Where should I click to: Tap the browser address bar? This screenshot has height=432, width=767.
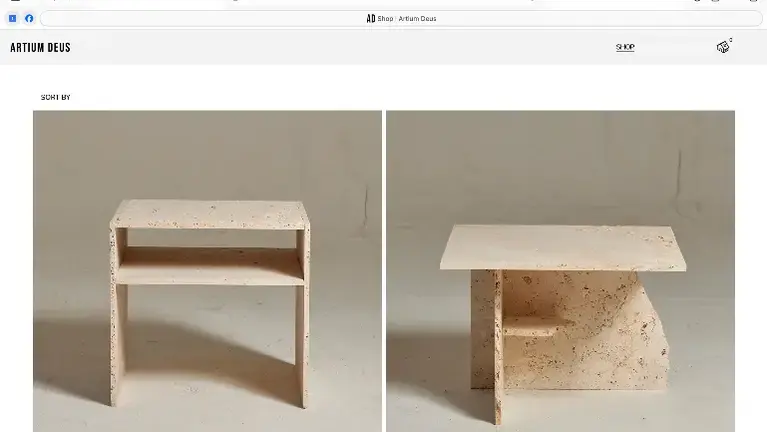401,19
